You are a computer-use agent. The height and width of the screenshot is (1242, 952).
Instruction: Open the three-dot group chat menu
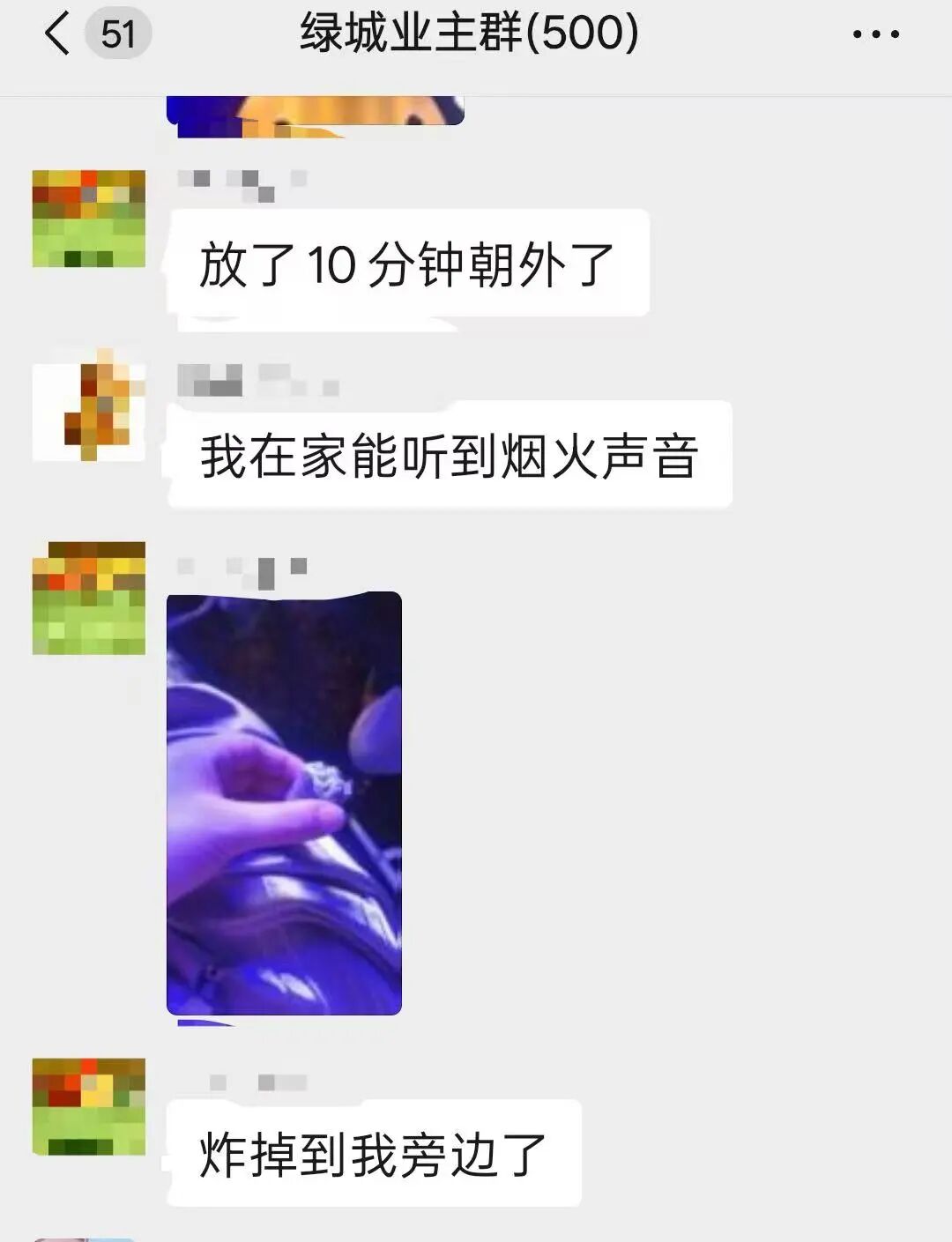(875, 35)
